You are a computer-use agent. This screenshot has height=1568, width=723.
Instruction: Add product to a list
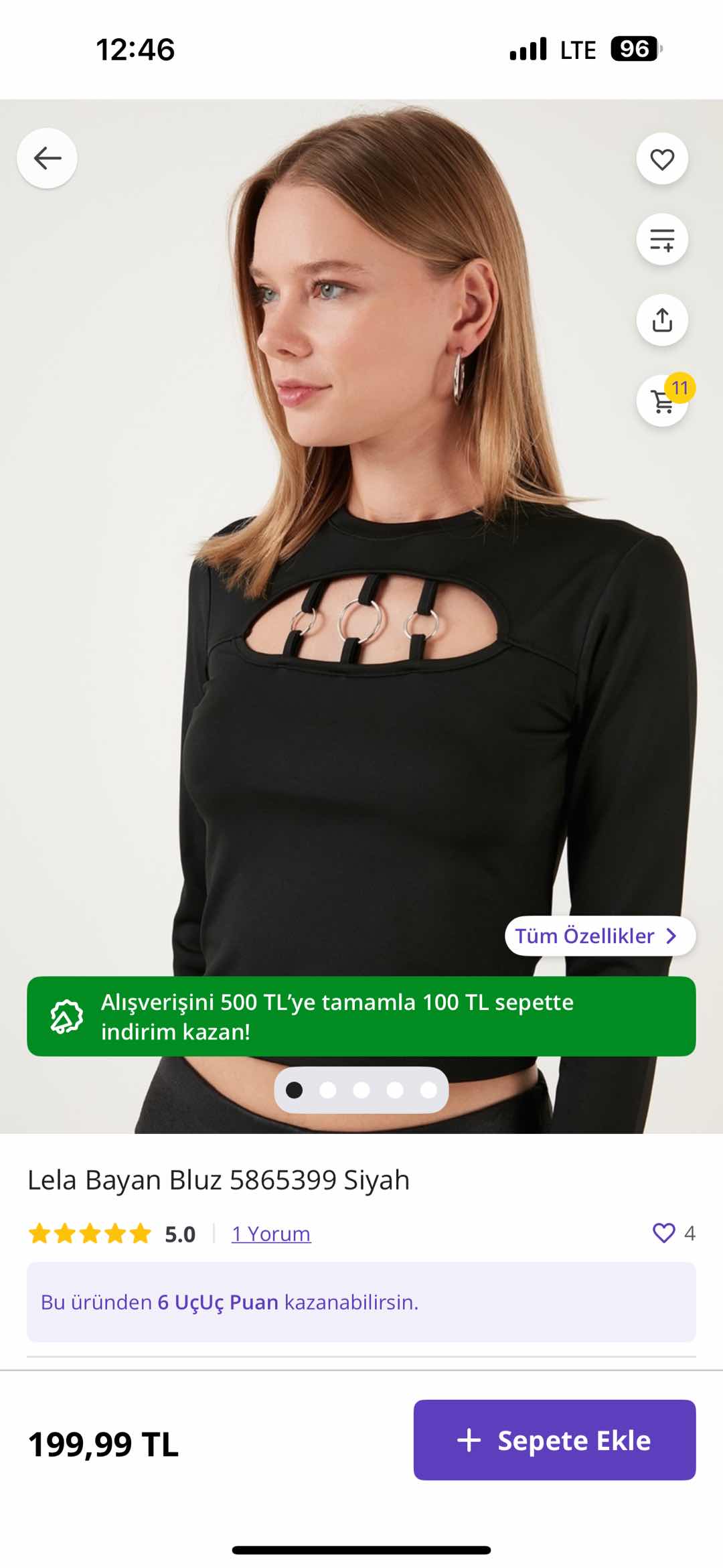(662, 239)
